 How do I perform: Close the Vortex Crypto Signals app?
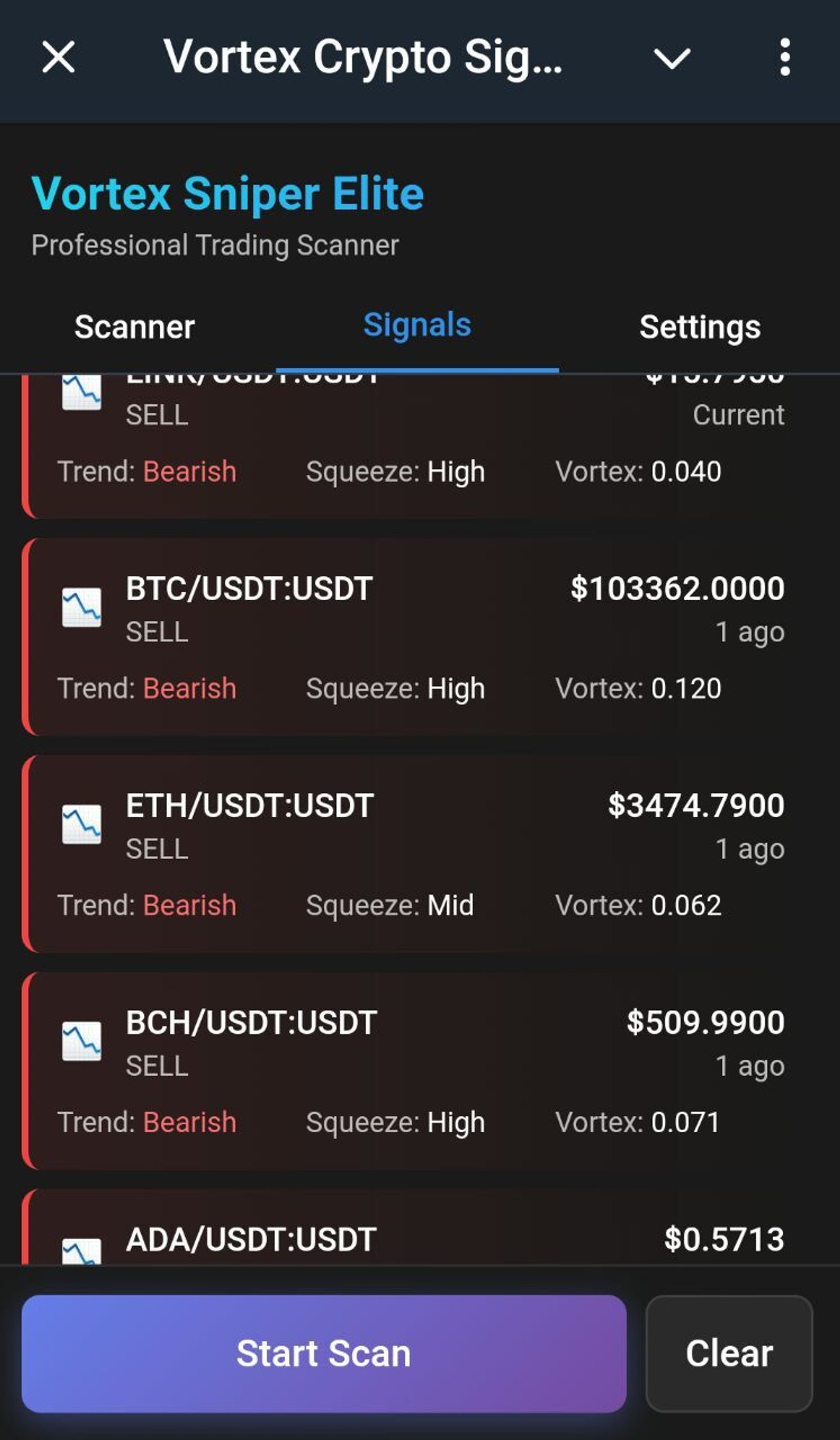tap(59, 57)
